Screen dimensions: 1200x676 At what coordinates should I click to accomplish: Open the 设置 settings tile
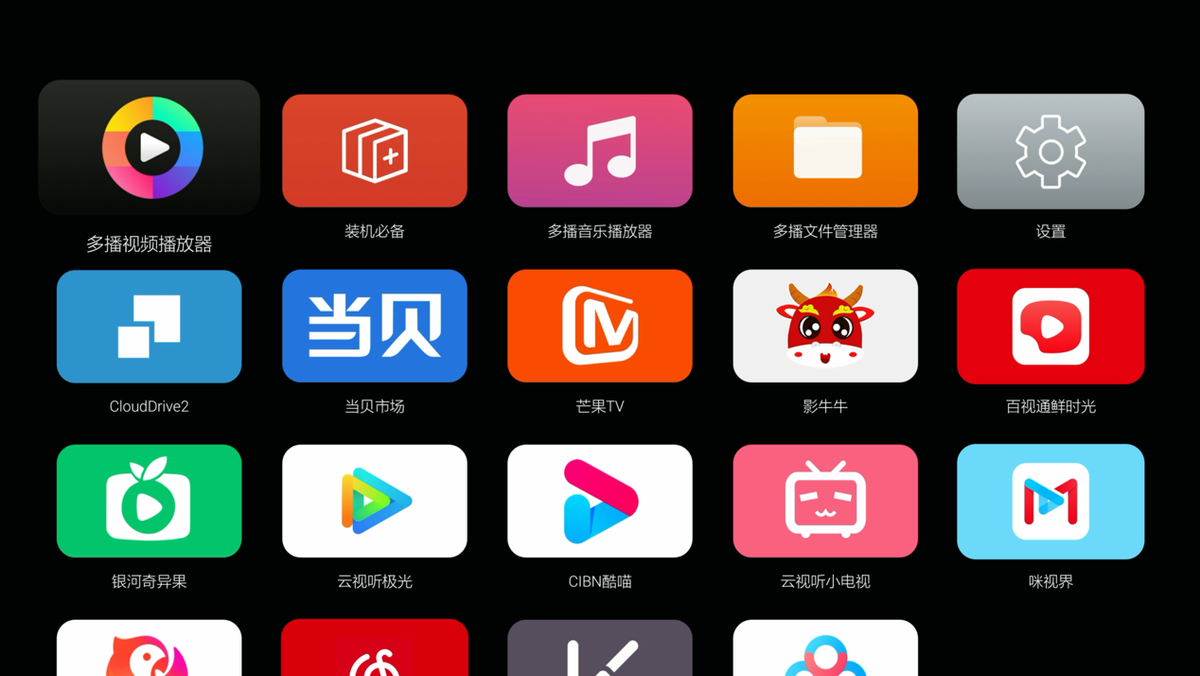[1050, 151]
